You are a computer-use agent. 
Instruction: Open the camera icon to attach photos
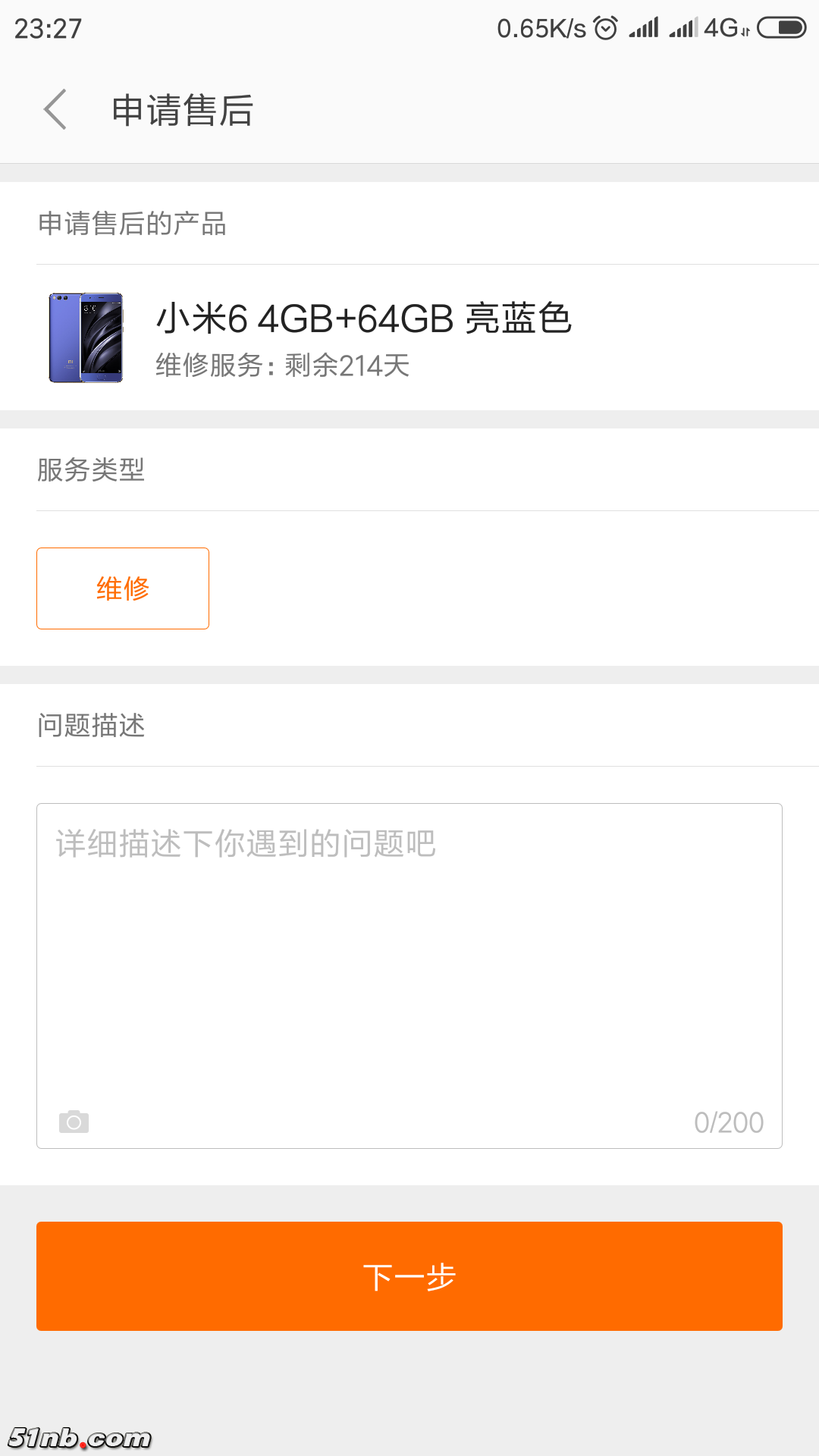click(x=74, y=1121)
